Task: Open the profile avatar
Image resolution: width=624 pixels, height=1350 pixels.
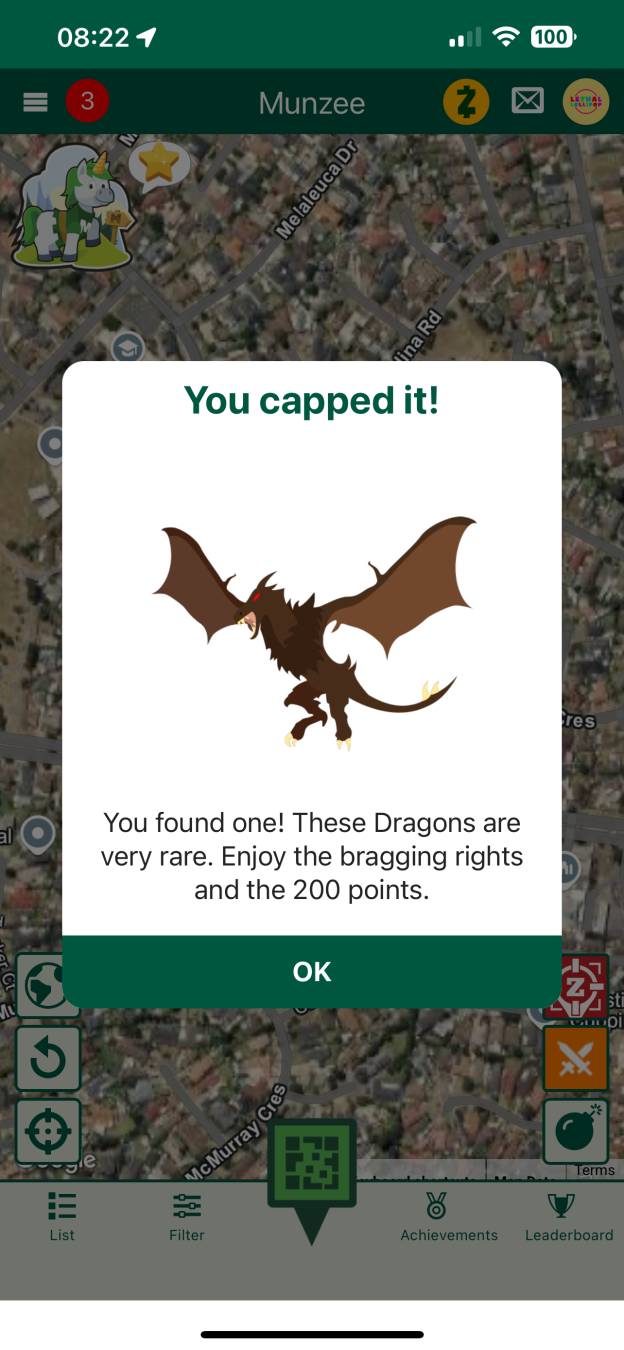Action: pyautogui.click(x=586, y=102)
